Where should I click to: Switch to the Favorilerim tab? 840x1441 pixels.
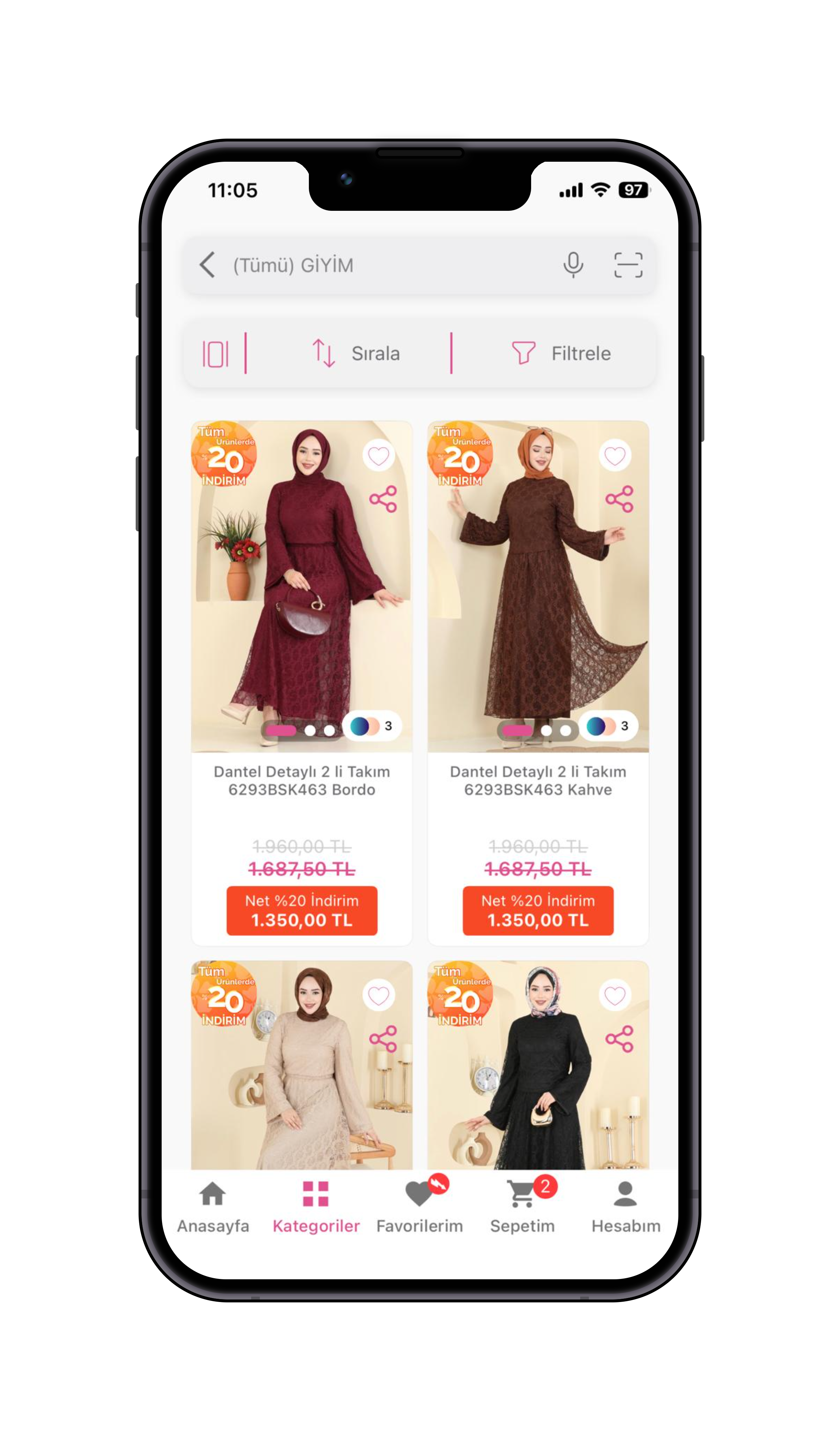coord(419,1207)
